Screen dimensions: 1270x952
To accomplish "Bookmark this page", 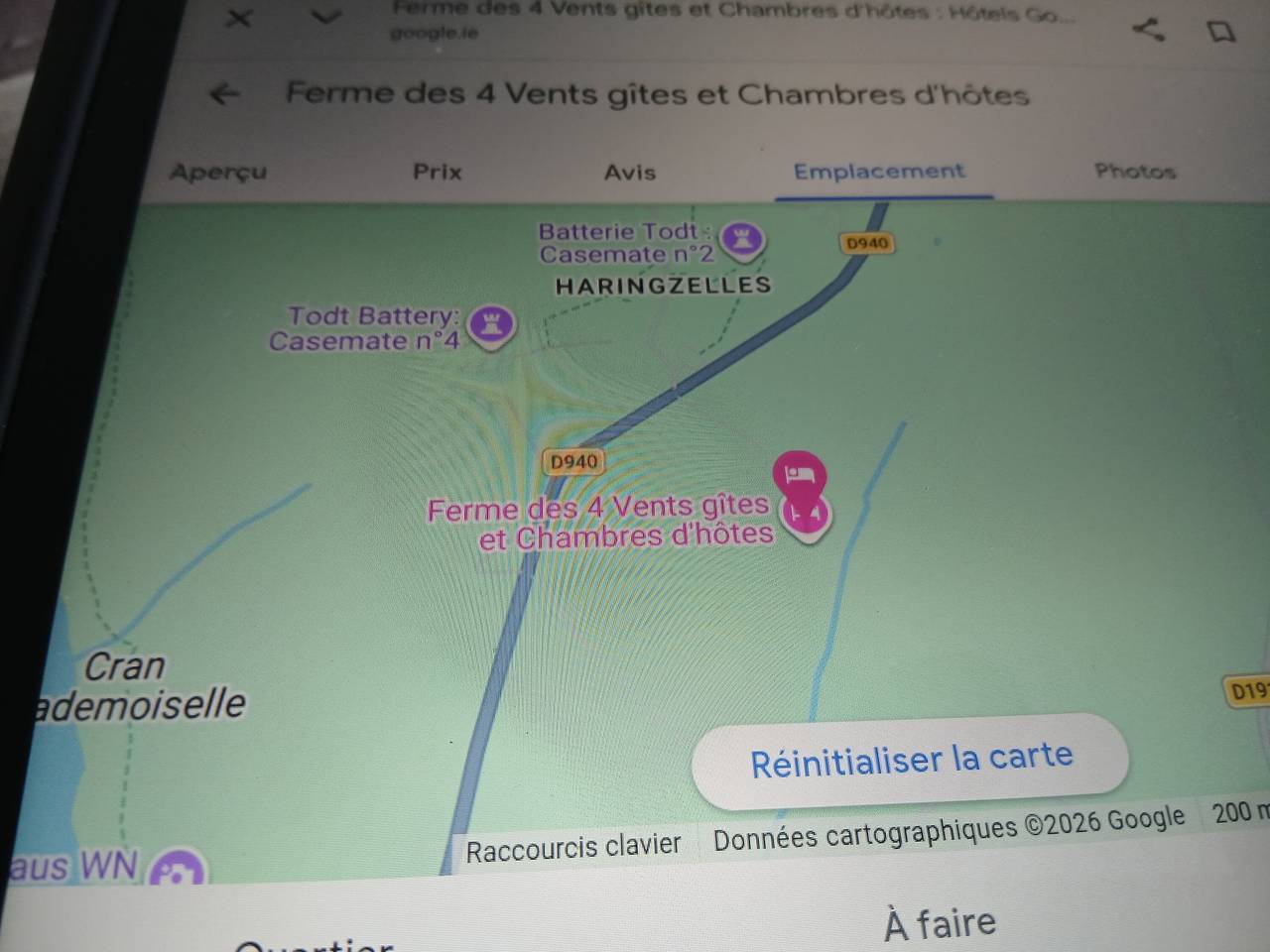I will pyautogui.click(x=1221, y=32).
